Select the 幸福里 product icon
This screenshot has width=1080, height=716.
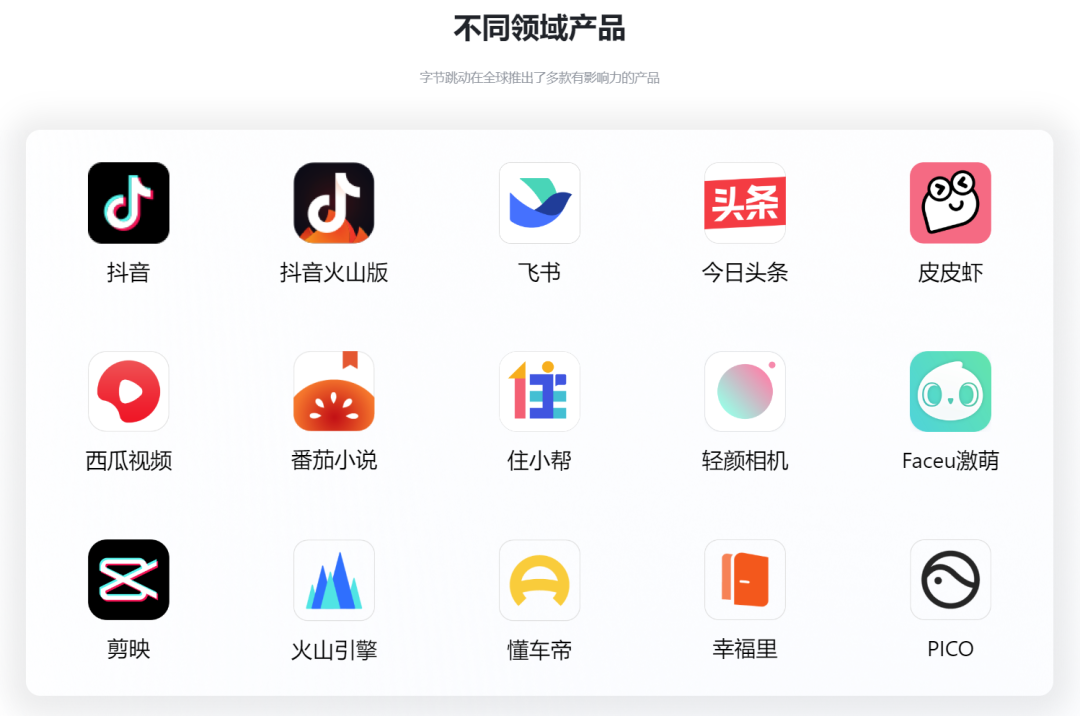tap(745, 580)
